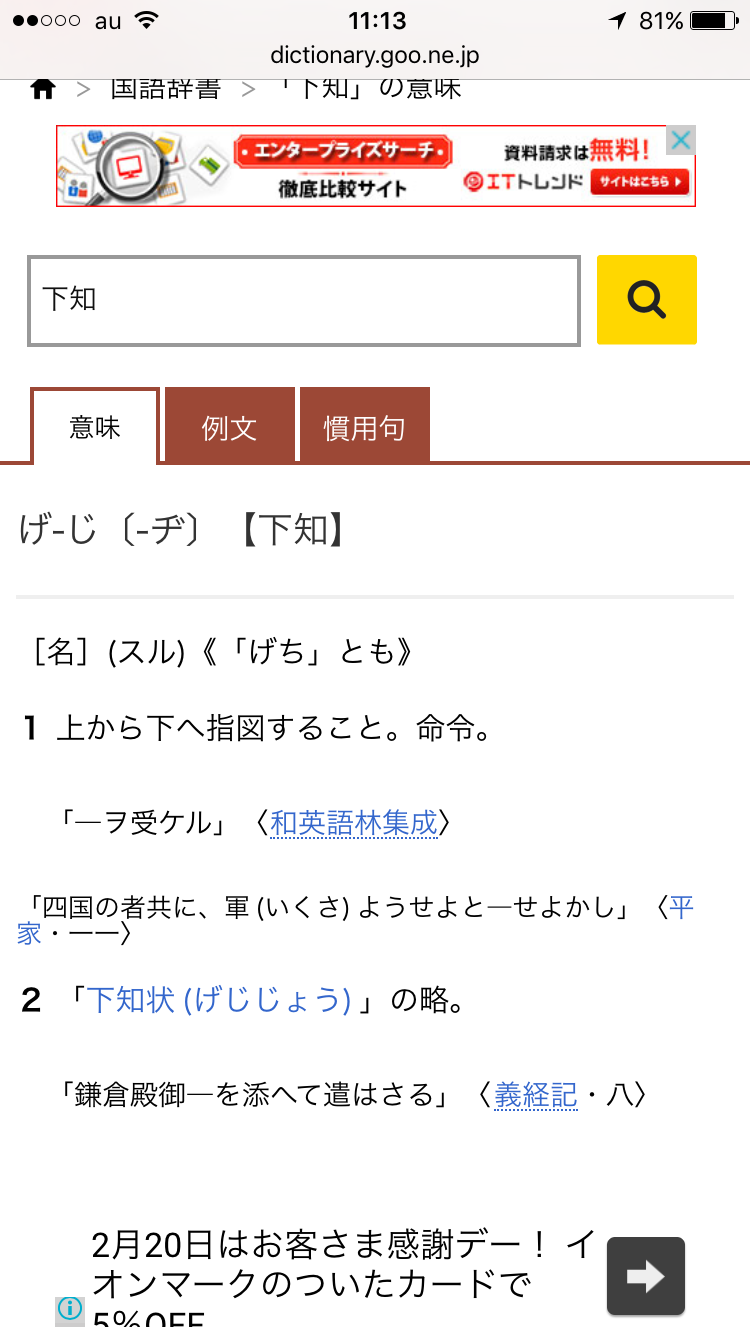This screenshot has width=750, height=1334.
Task: Tap the home icon in the breadcrumb
Action: point(42,89)
